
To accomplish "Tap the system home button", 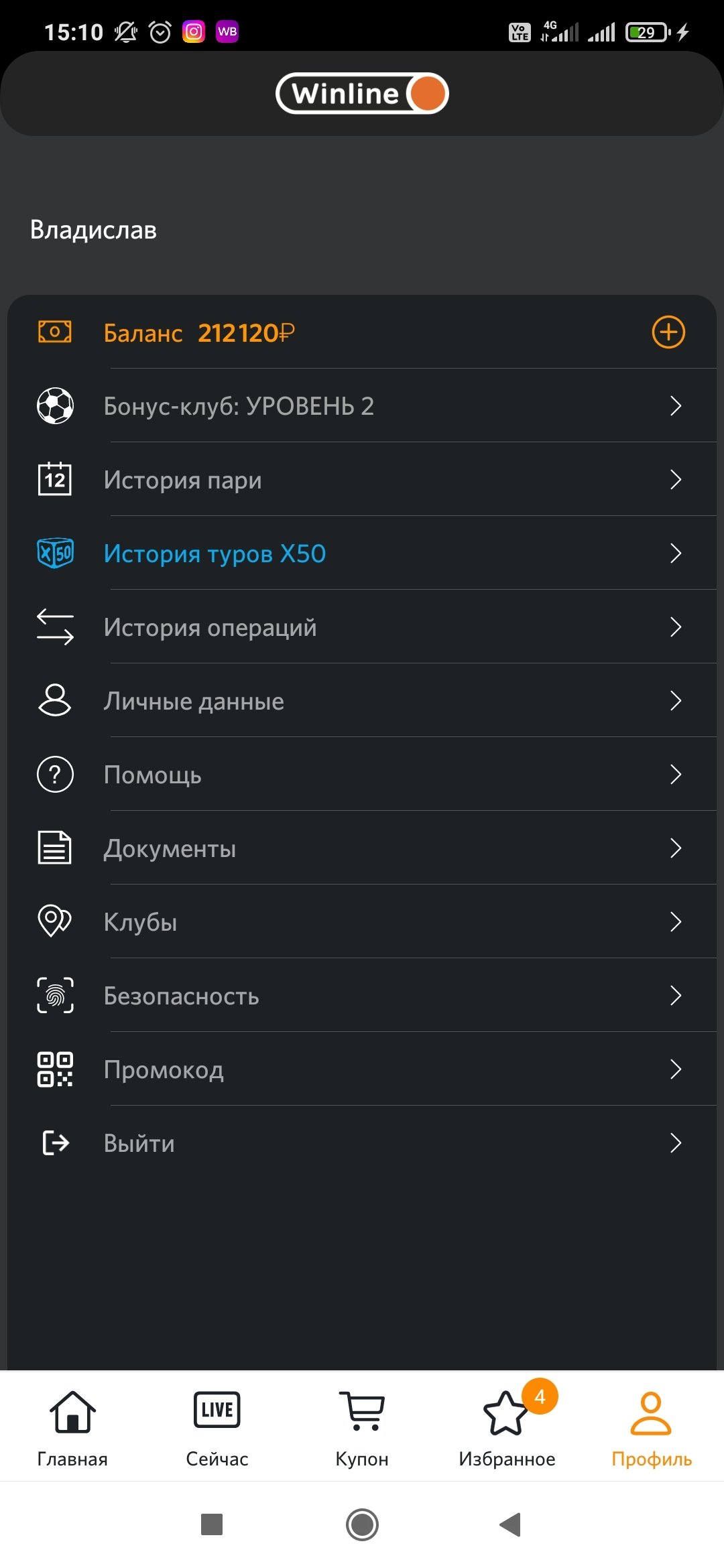I will tap(362, 1524).
